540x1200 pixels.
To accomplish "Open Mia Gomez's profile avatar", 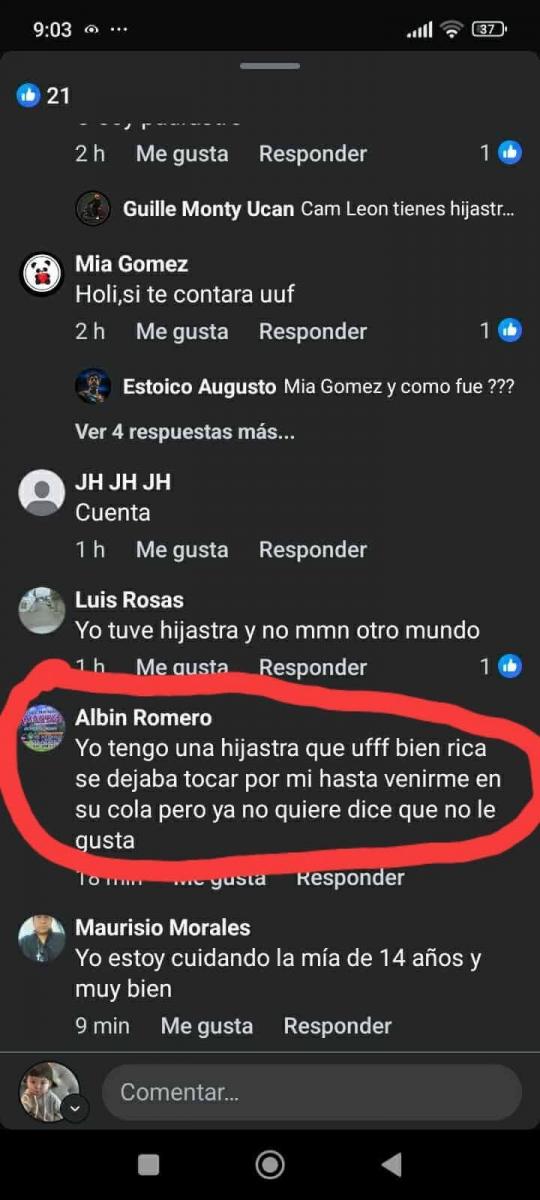I will point(42,274).
